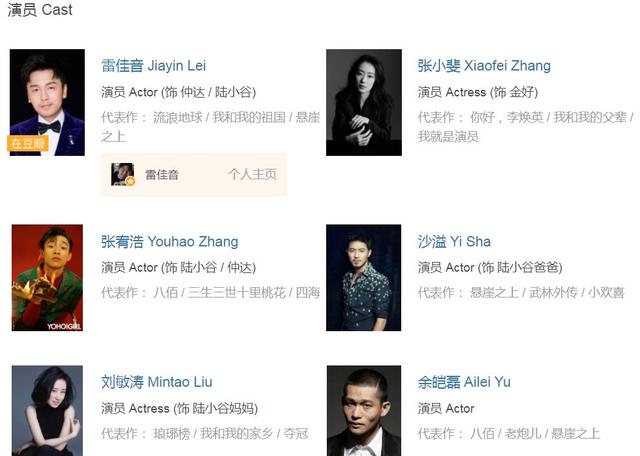The height and width of the screenshot is (456, 640).
Task: Tap Xiaofei Zhang's portrait photo
Action: (364, 103)
